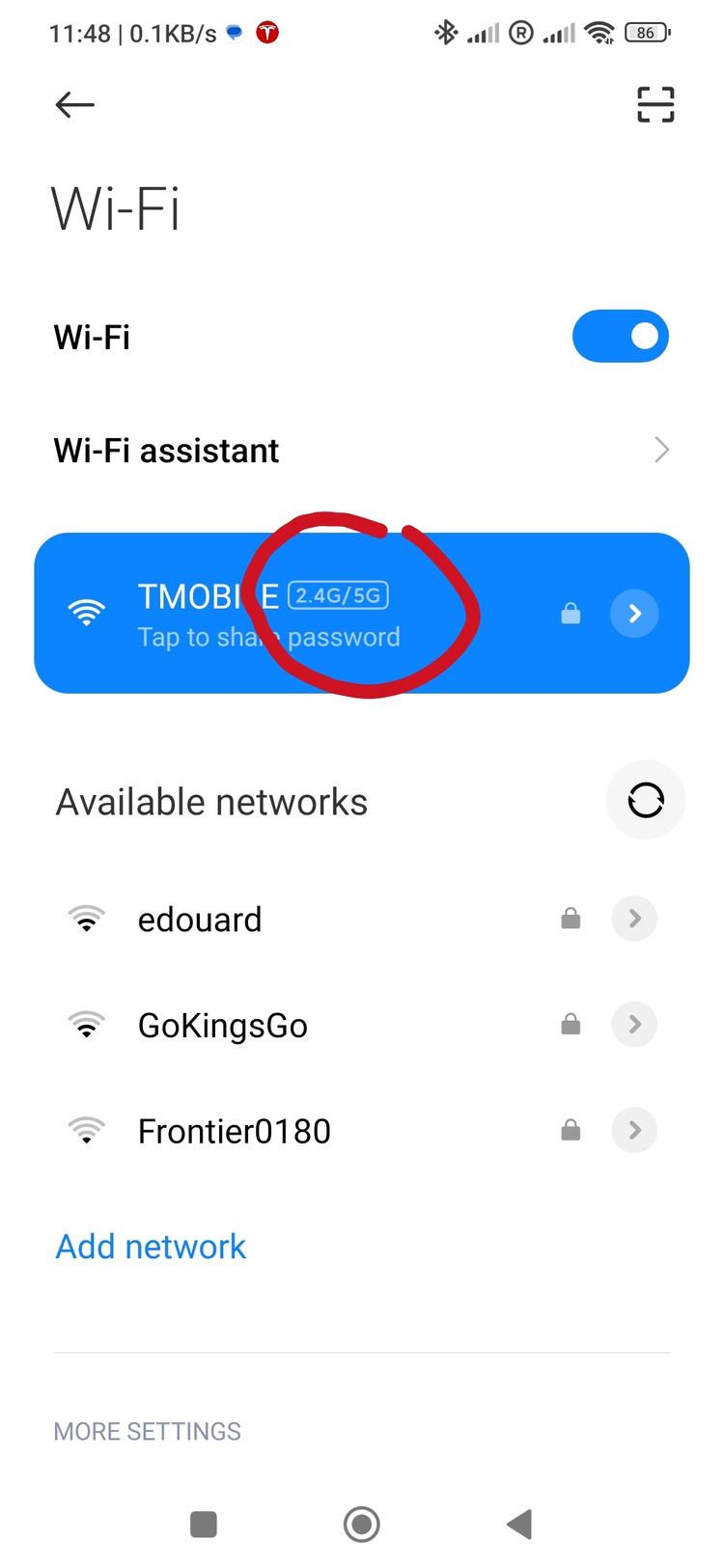The height and width of the screenshot is (1568, 724).
Task: Open details arrow for TMOBILE network
Action: tap(634, 614)
